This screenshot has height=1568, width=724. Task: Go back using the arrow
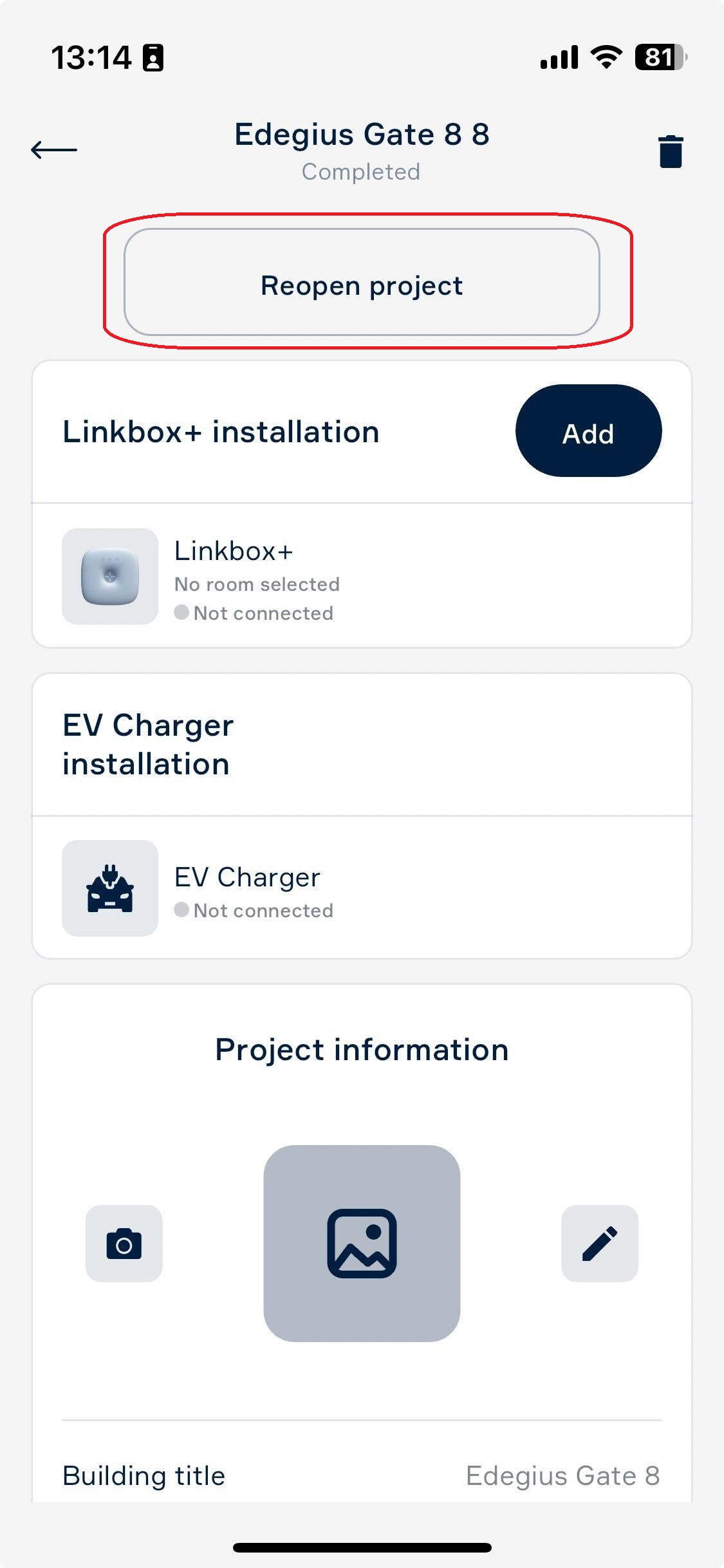[x=54, y=150]
